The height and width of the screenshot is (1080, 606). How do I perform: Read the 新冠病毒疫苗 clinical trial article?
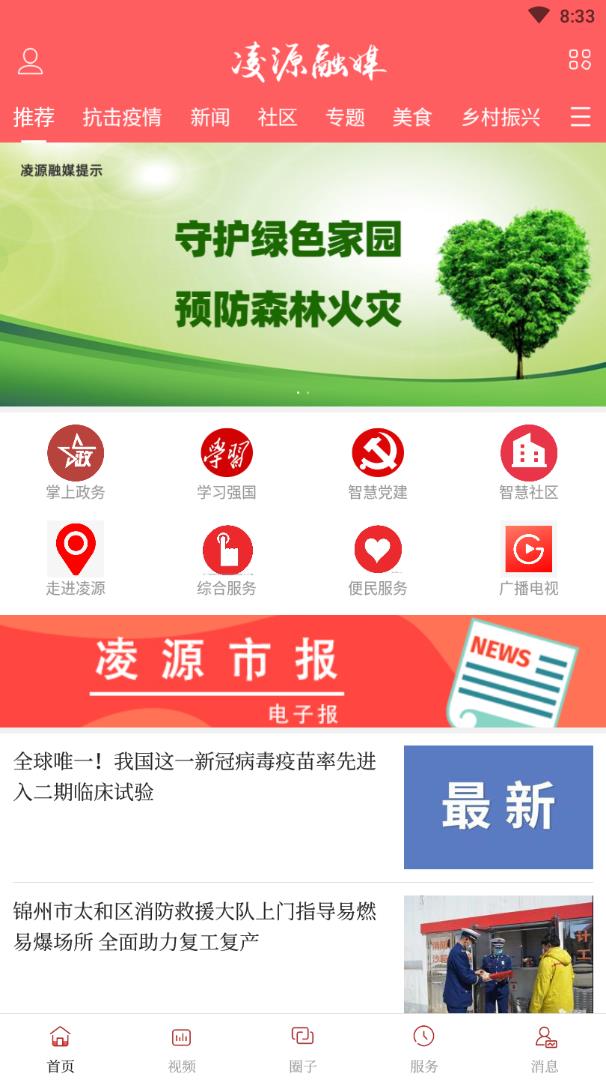point(200,777)
